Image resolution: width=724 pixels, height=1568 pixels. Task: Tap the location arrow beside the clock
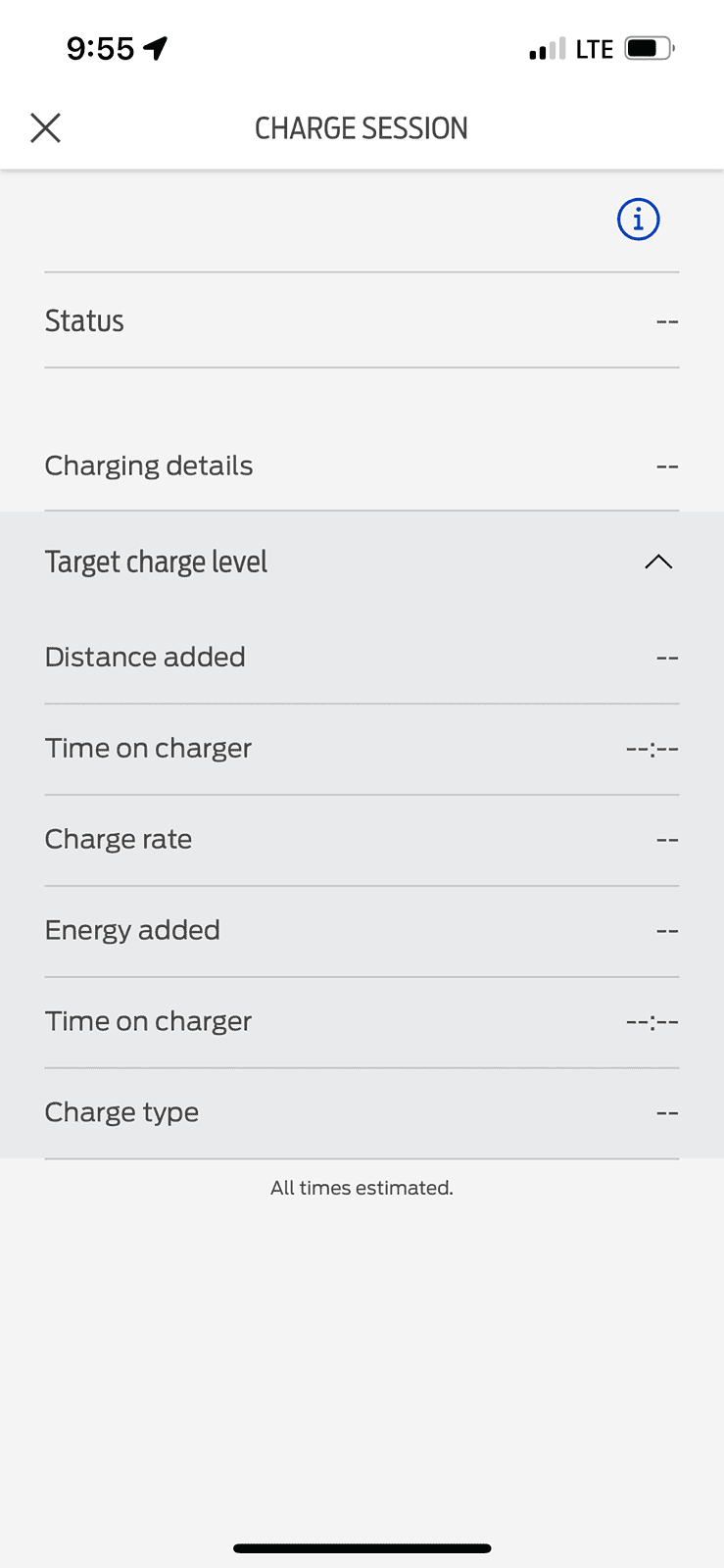pyautogui.click(x=154, y=45)
